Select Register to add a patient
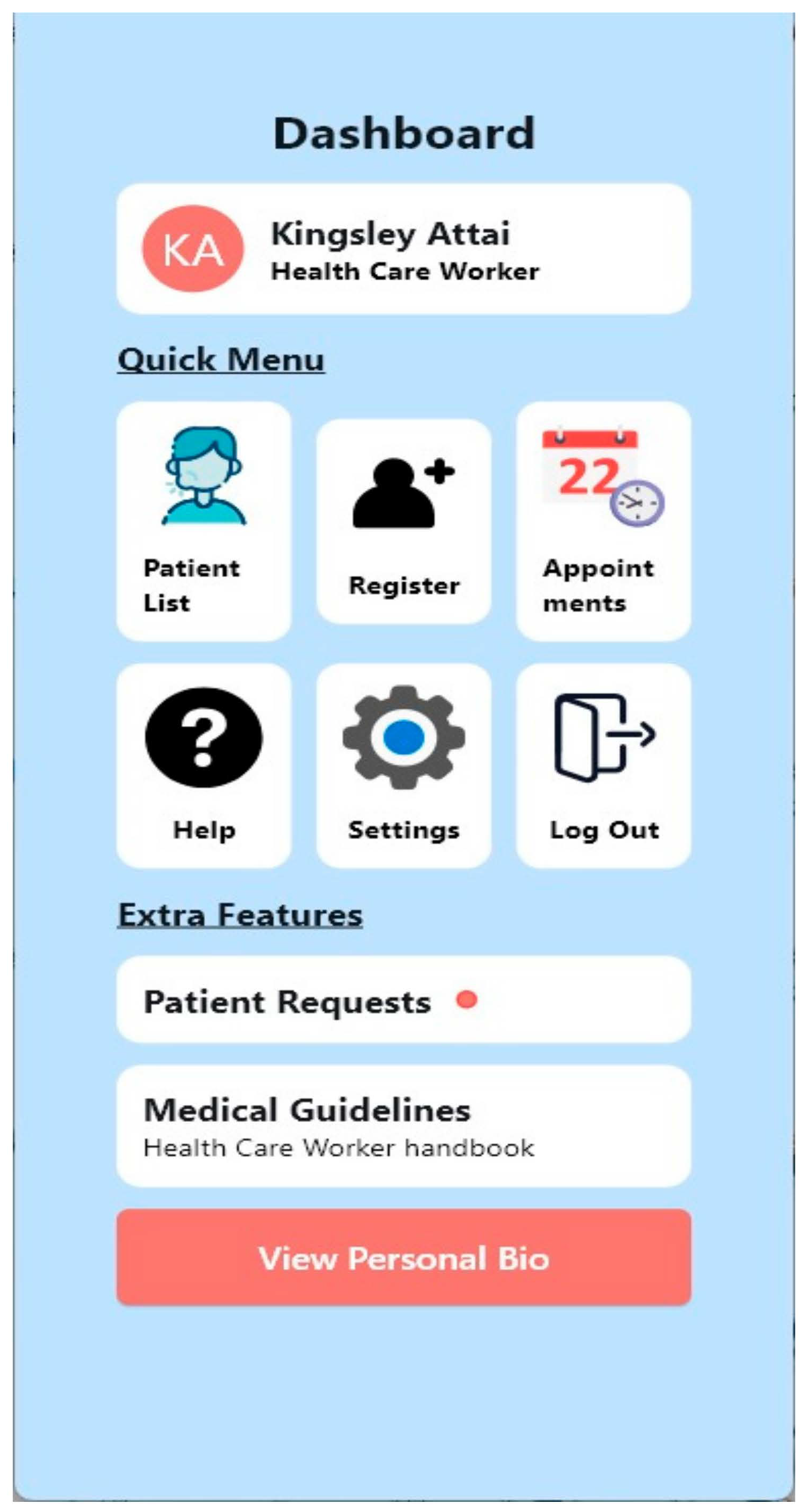The height and width of the screenshot is (1512, 805). [x=404, y=521]
